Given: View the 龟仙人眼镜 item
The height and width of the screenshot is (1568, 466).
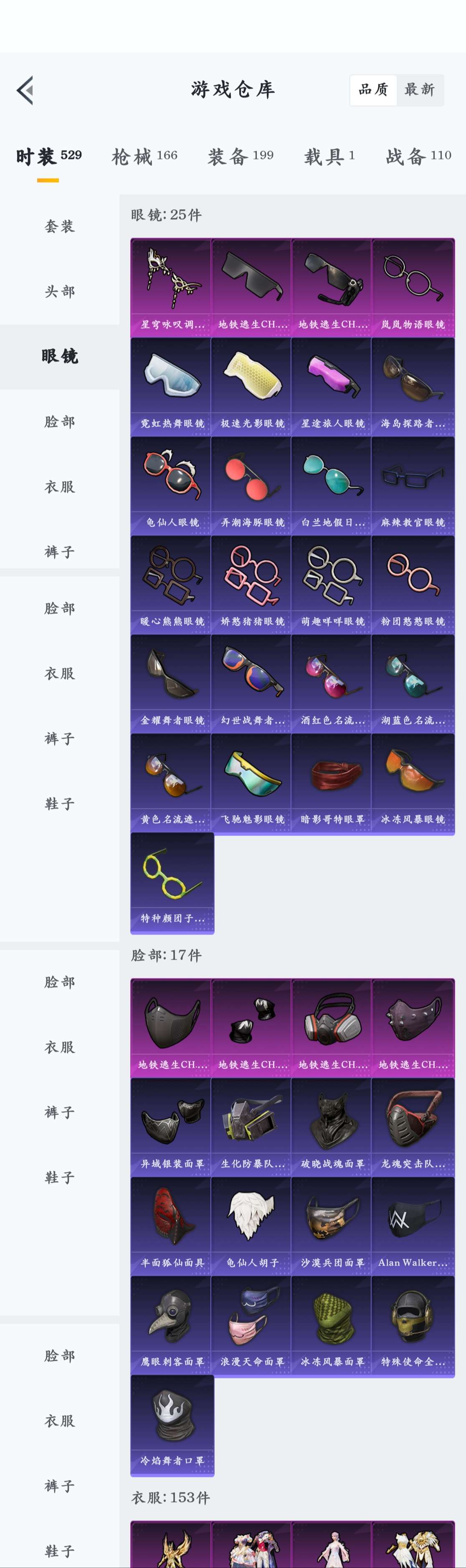Looking at the screenshot, I should pos(171,485).
